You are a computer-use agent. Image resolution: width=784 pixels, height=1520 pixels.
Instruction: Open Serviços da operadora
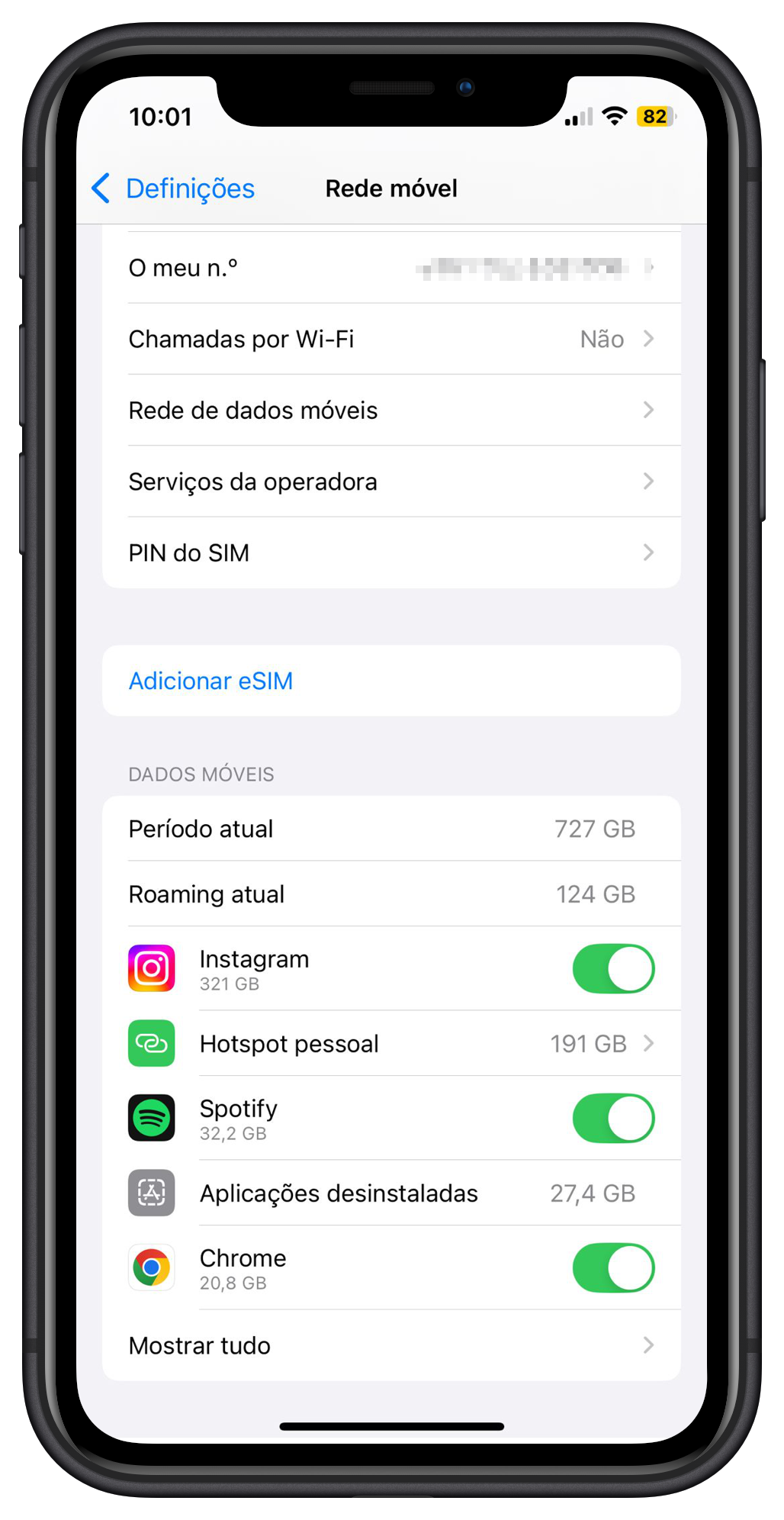tap(390, 481)
